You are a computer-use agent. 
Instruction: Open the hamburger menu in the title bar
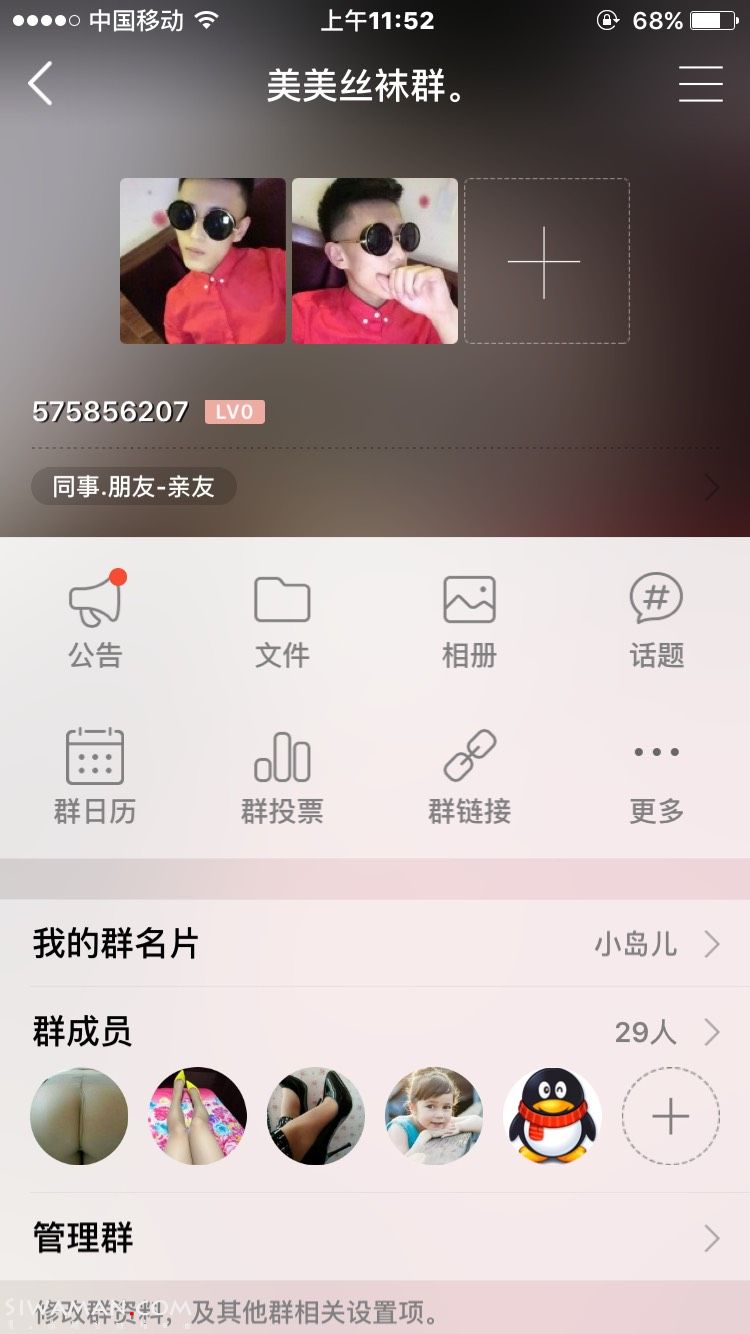click(700, 84)
